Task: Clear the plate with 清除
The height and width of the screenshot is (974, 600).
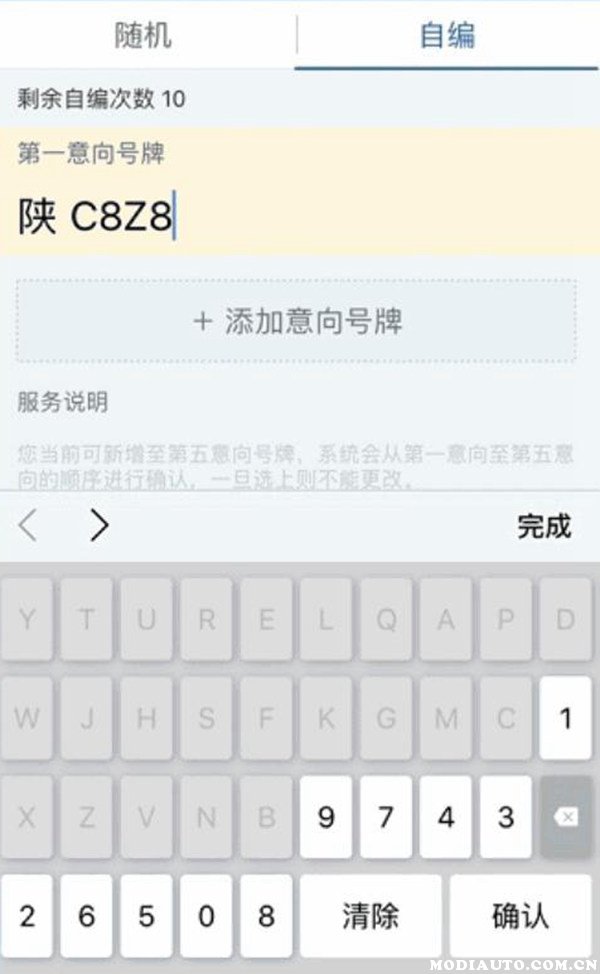Action: (371, 916)
